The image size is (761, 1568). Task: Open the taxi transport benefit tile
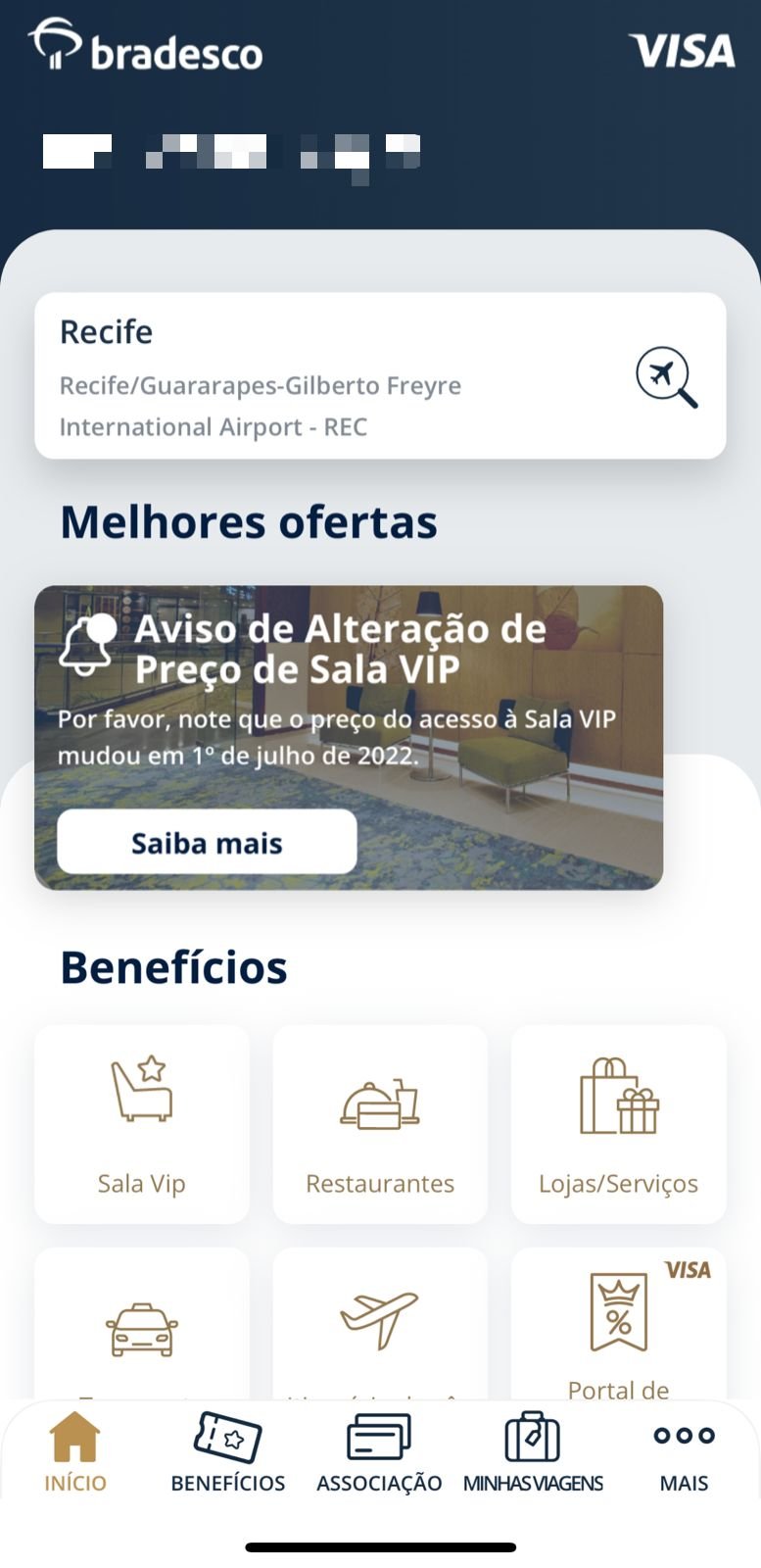point(142,1324)
